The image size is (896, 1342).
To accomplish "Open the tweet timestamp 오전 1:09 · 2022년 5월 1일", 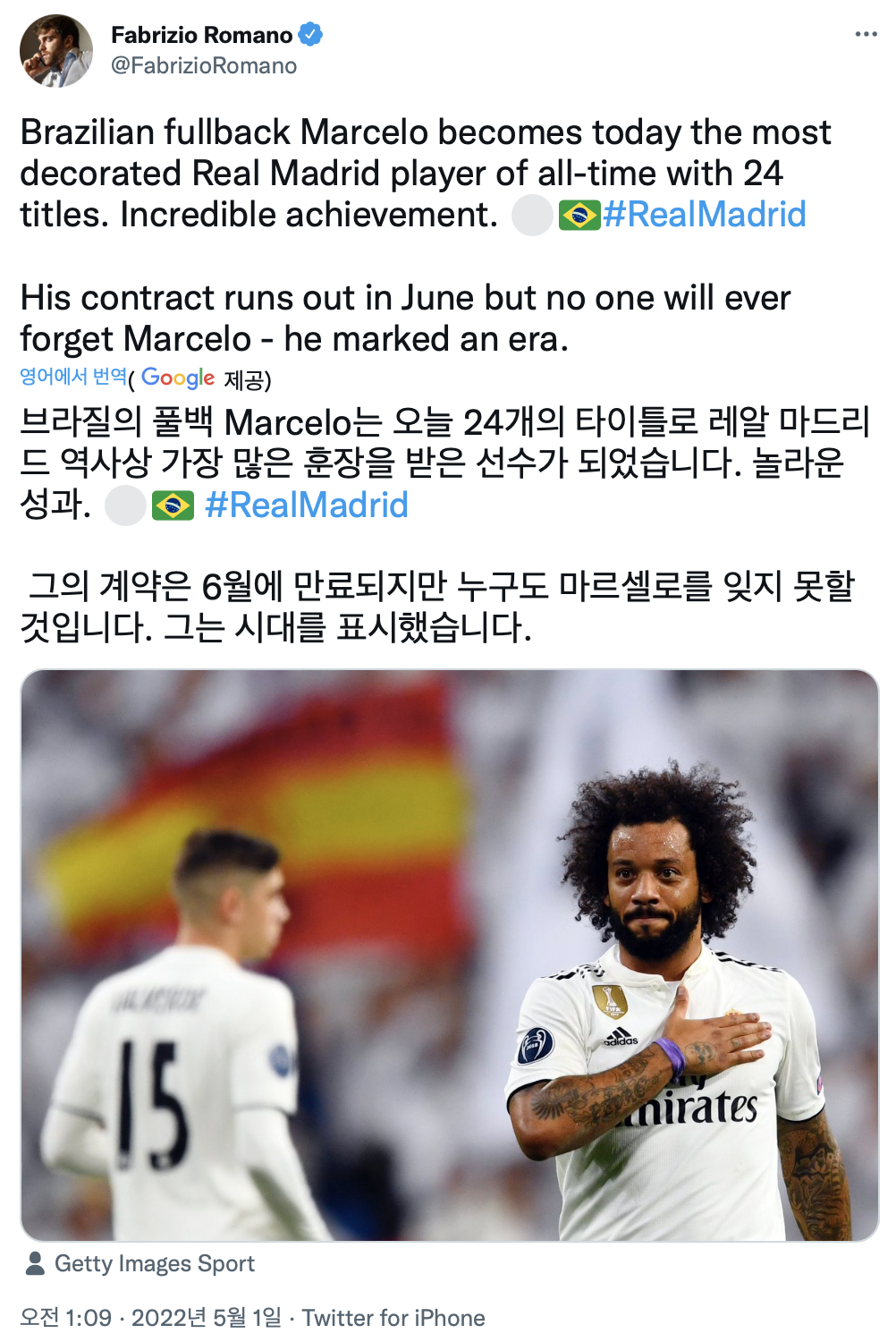I will coord(150,1318).
